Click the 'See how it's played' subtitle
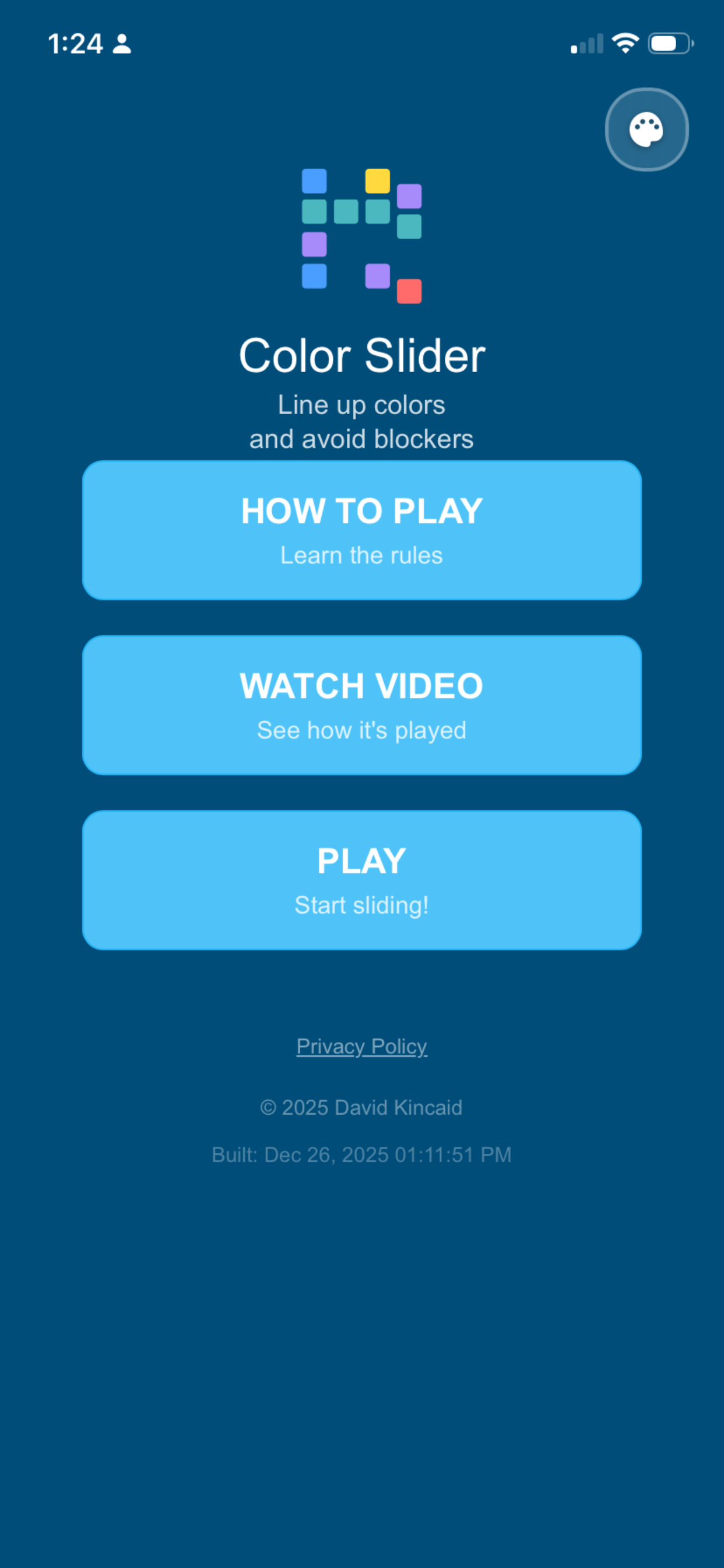This screenshot has height=1568, width=724. 361,730
